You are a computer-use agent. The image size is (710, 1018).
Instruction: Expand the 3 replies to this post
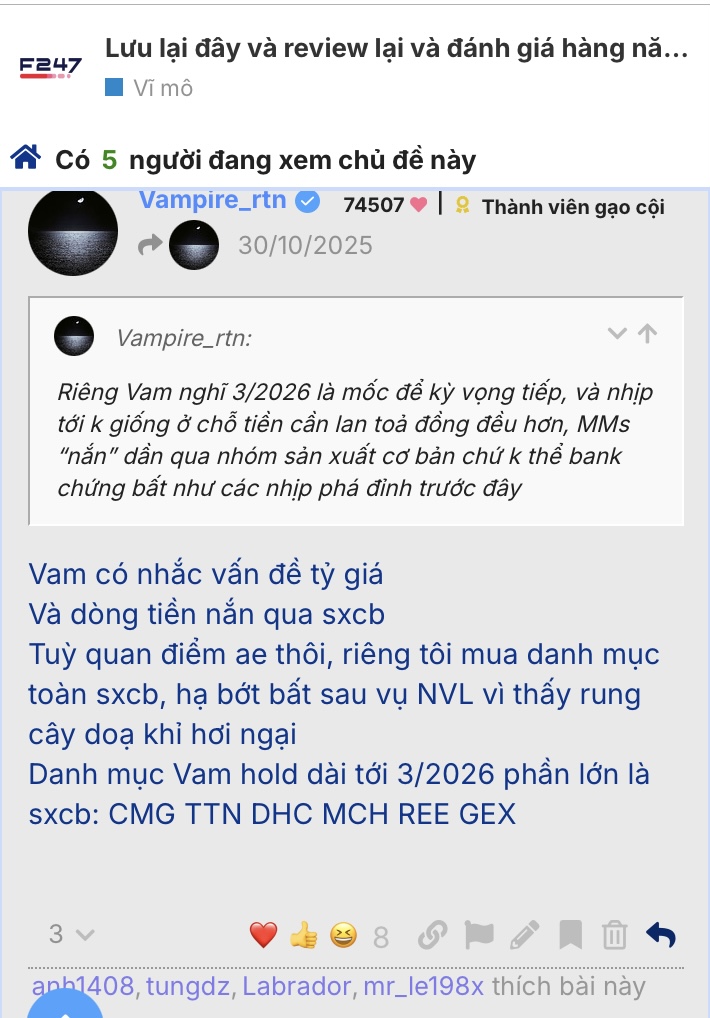pyautogui.click(x=71, y=934)
